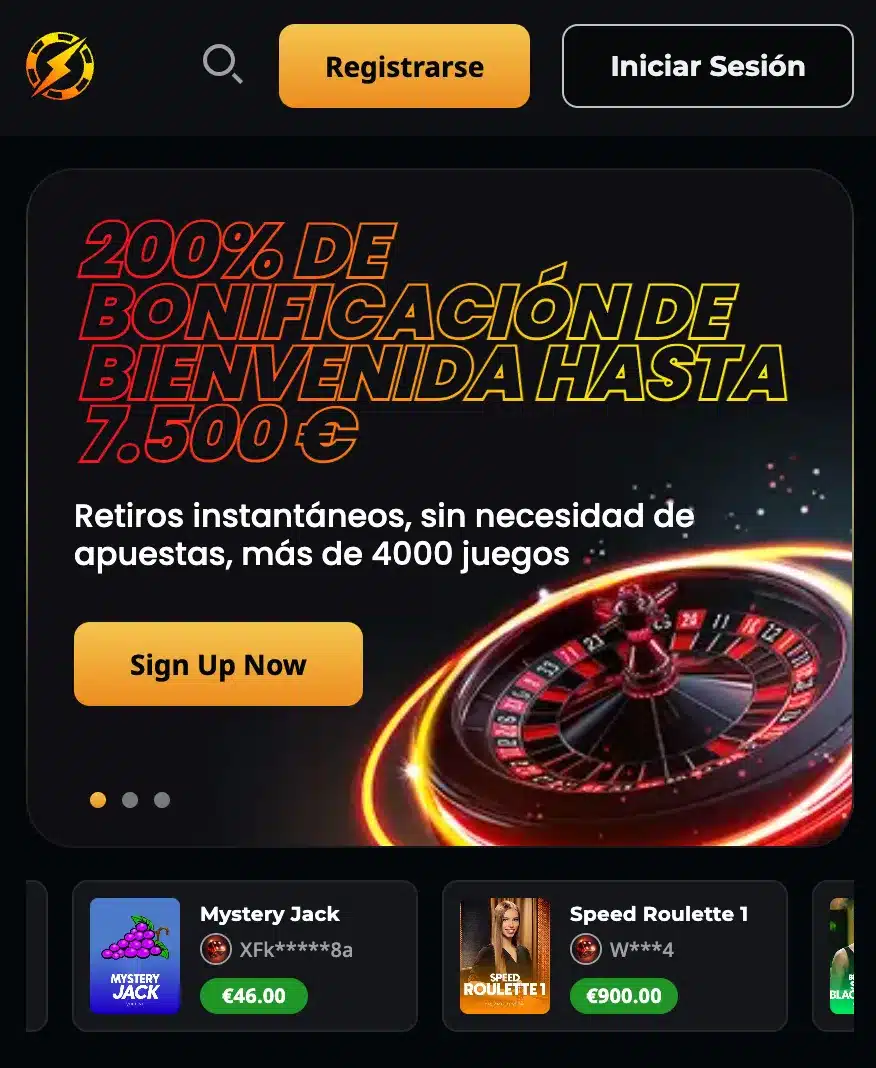
Task: Select the third banner slide dot
Action: click(x=162, y=800)
